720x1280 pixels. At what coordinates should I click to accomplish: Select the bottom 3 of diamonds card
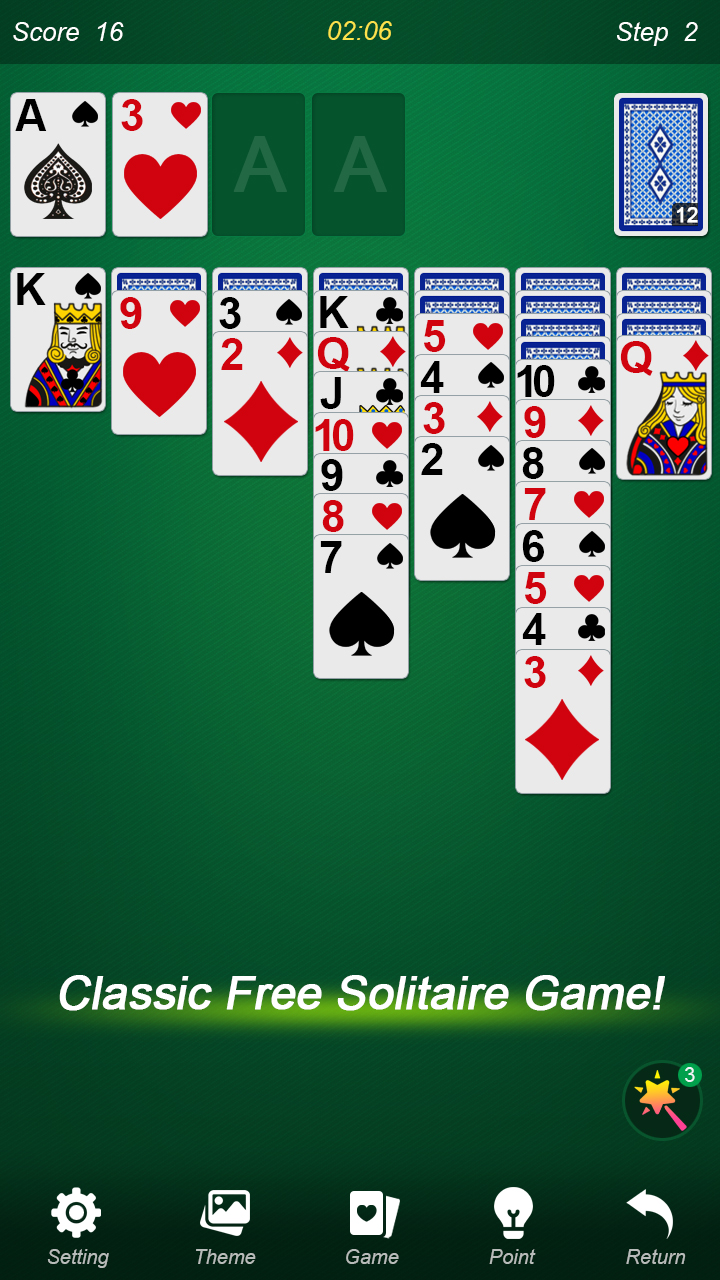click(x=562, y=725)
